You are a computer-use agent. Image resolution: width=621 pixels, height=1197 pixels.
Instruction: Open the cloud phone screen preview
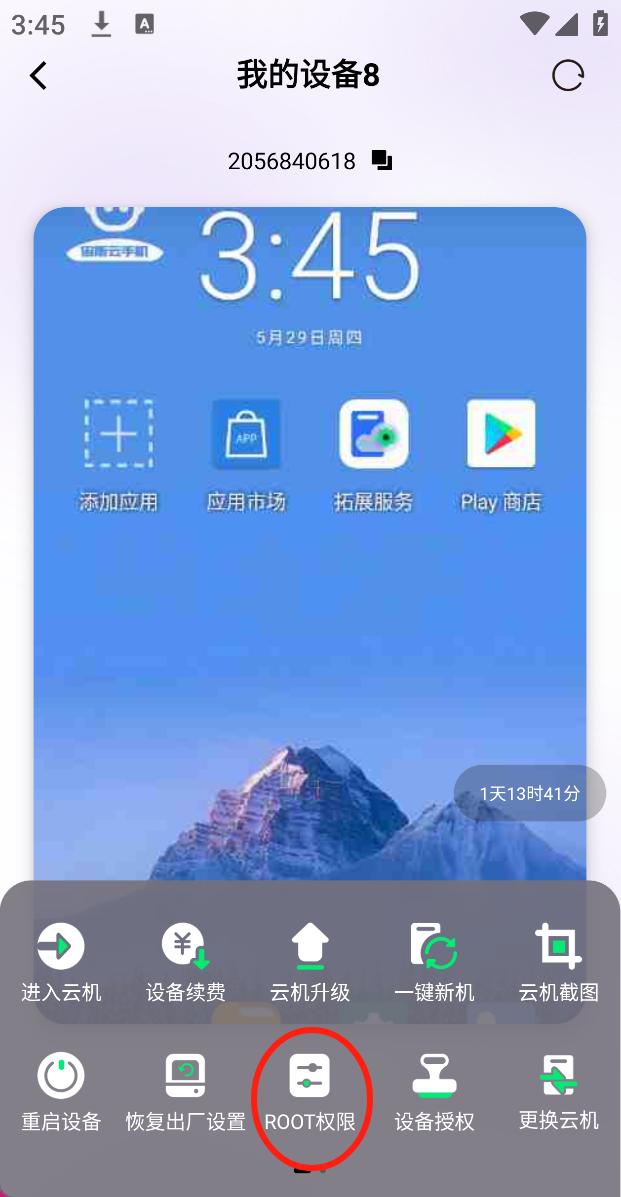point(310,540)
